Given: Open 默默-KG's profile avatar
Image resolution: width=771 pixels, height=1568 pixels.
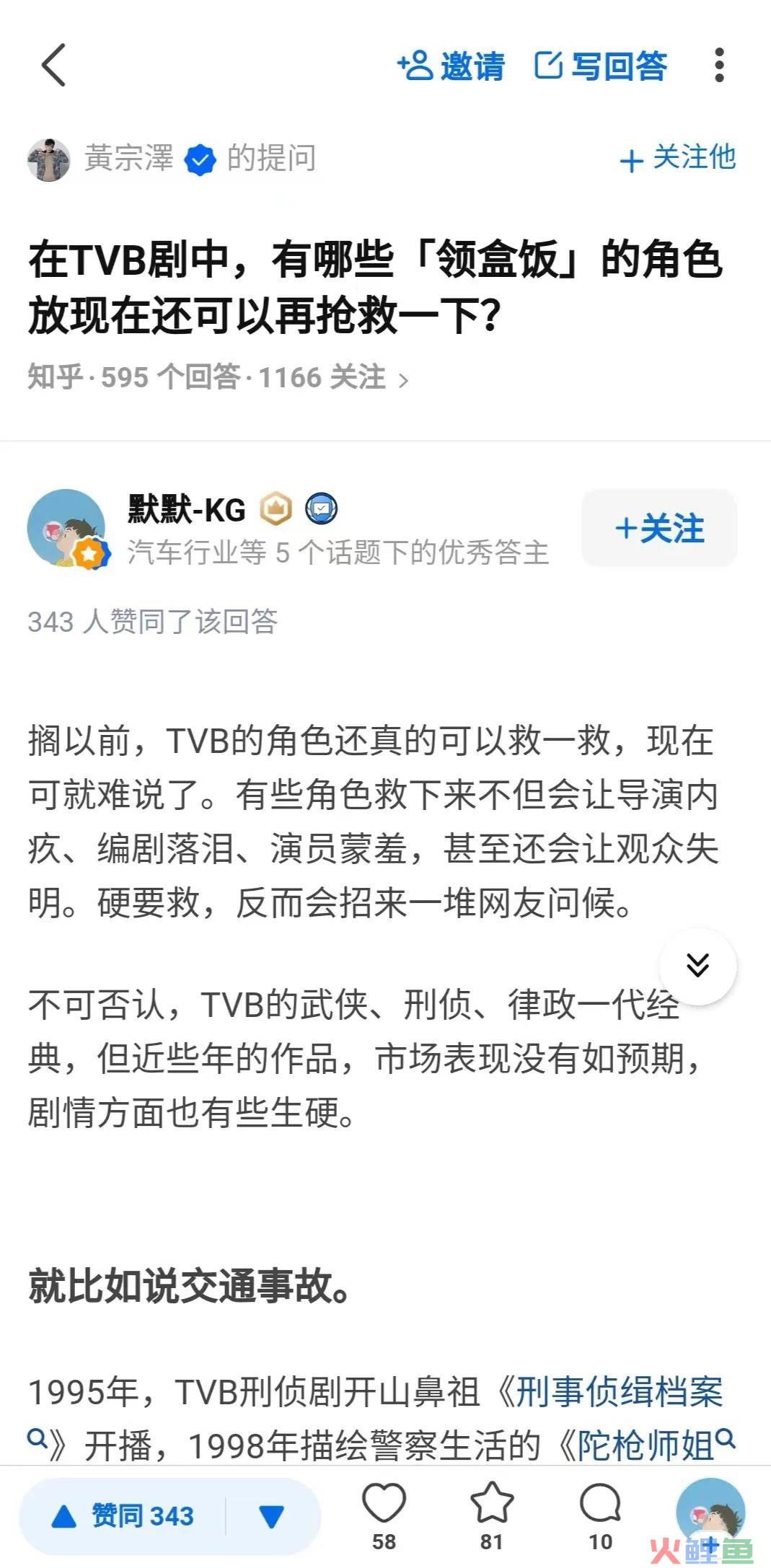Looking at the screenshot, I should pyautogui.click(x=66, y=528).
